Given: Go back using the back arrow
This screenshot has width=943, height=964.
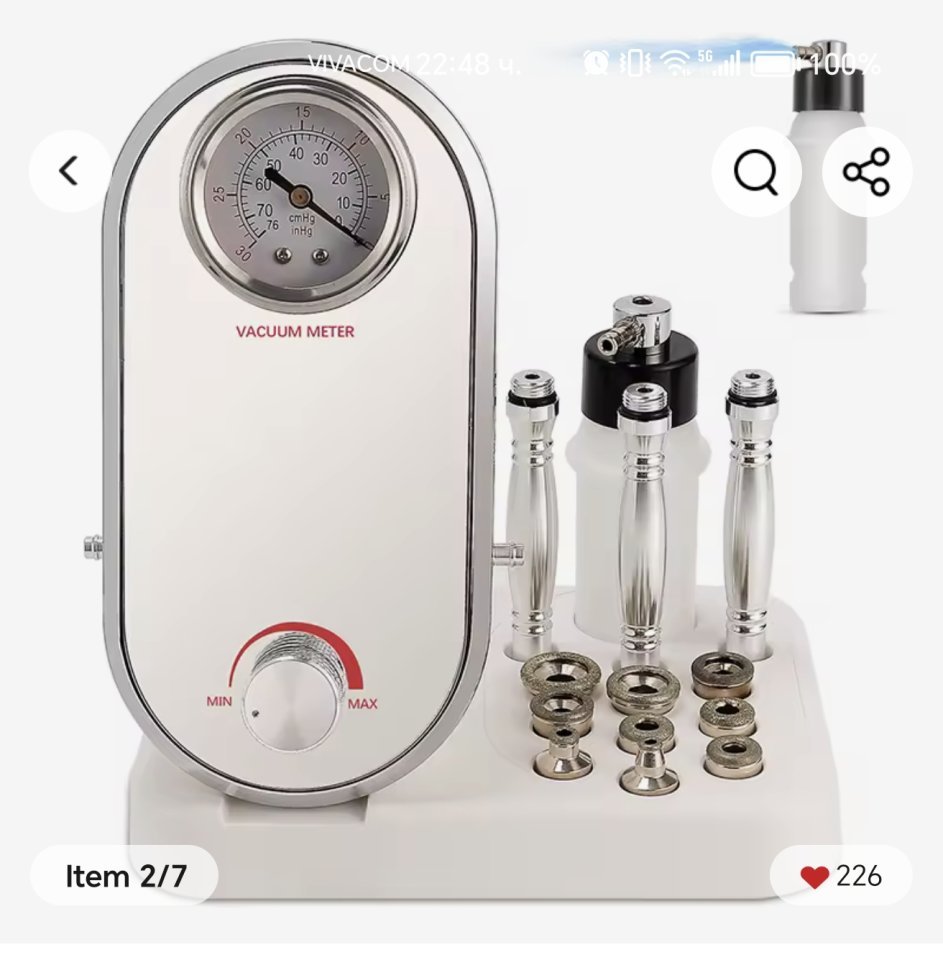Looking at the screenshot, I should 68,171.
